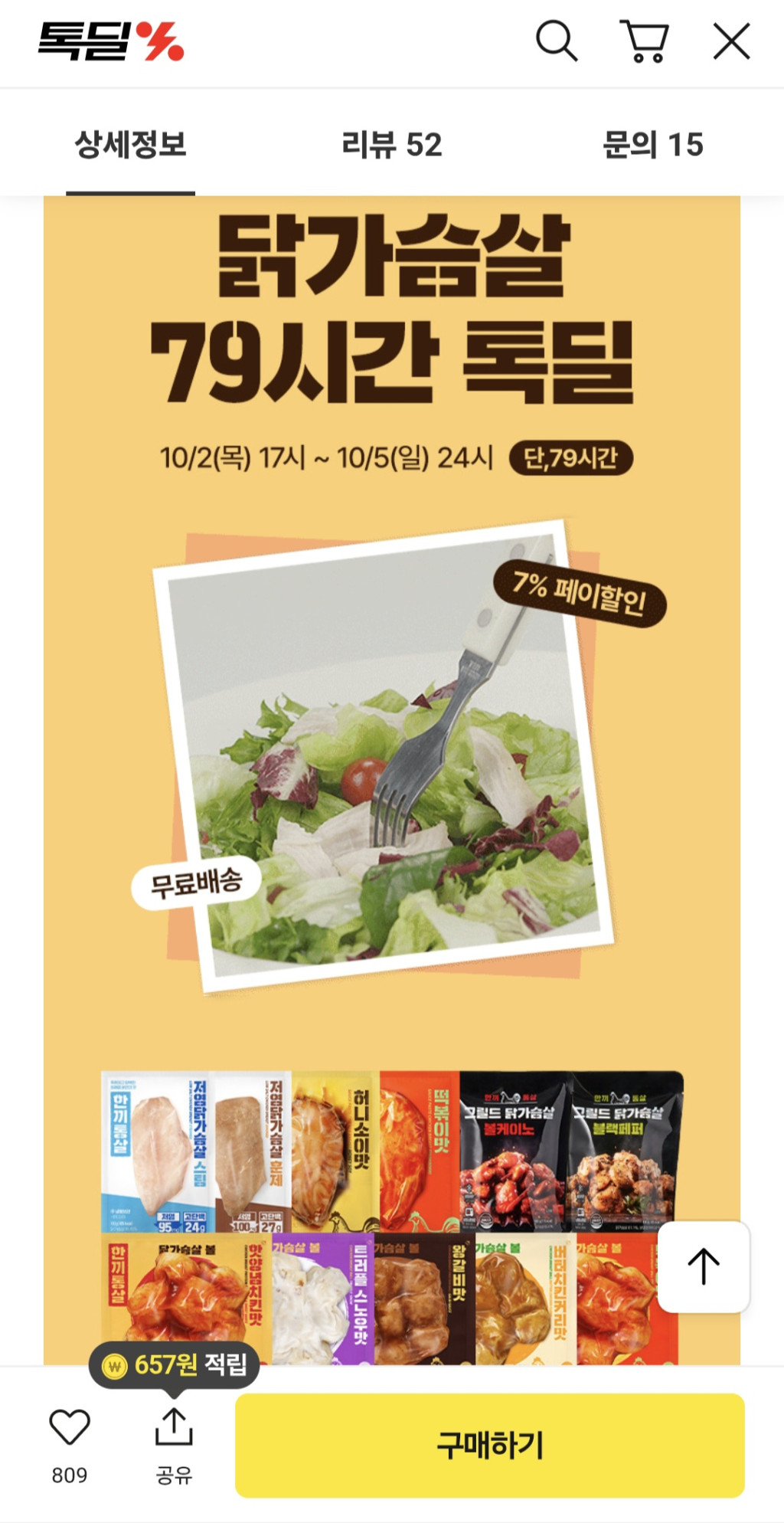The width and height of the screenshot is (784, 1523).
Task: Close the product page with X
Action: point(731,41)
